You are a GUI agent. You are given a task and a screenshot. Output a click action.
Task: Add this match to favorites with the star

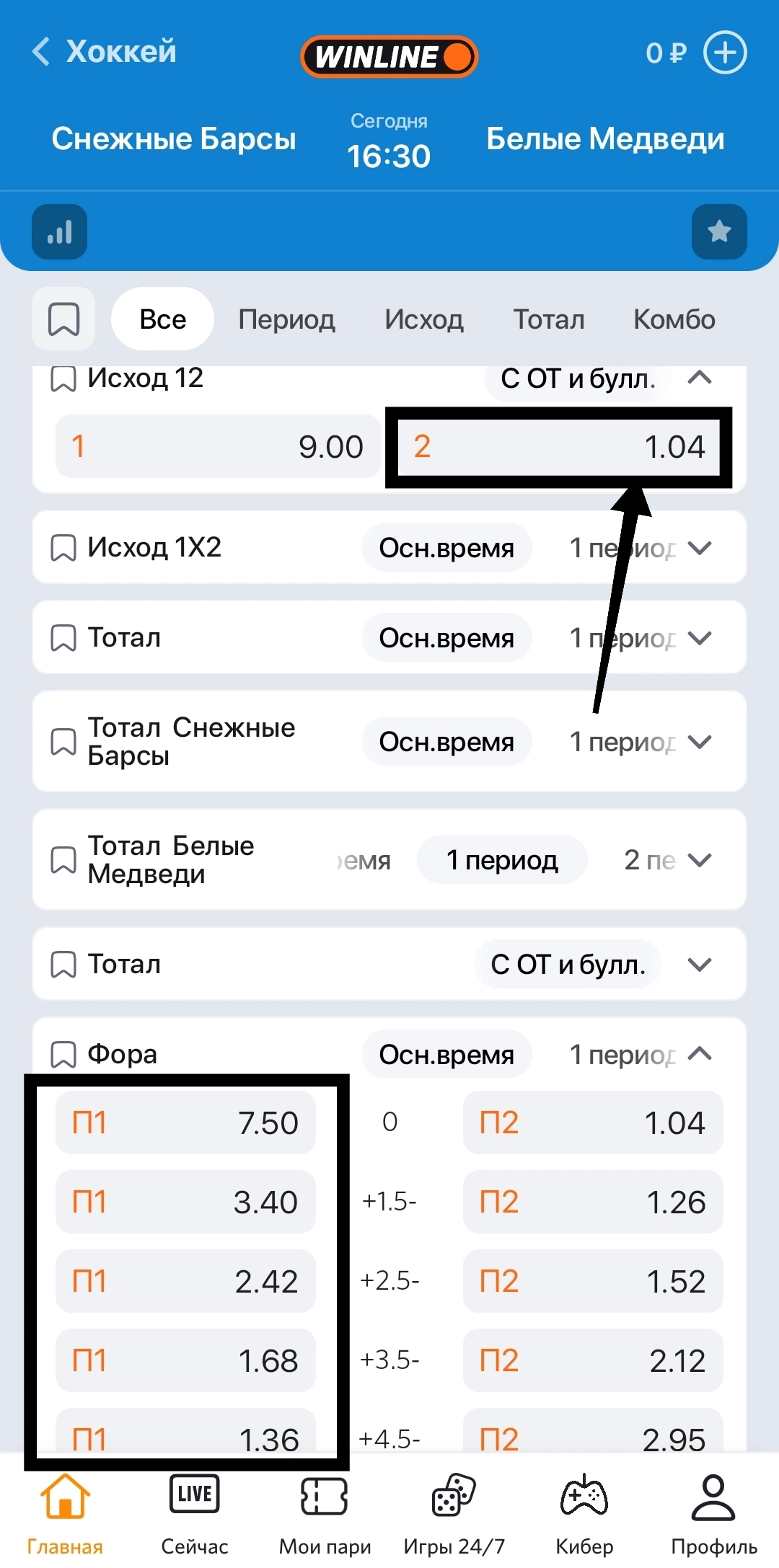click(x=718, y=231)
